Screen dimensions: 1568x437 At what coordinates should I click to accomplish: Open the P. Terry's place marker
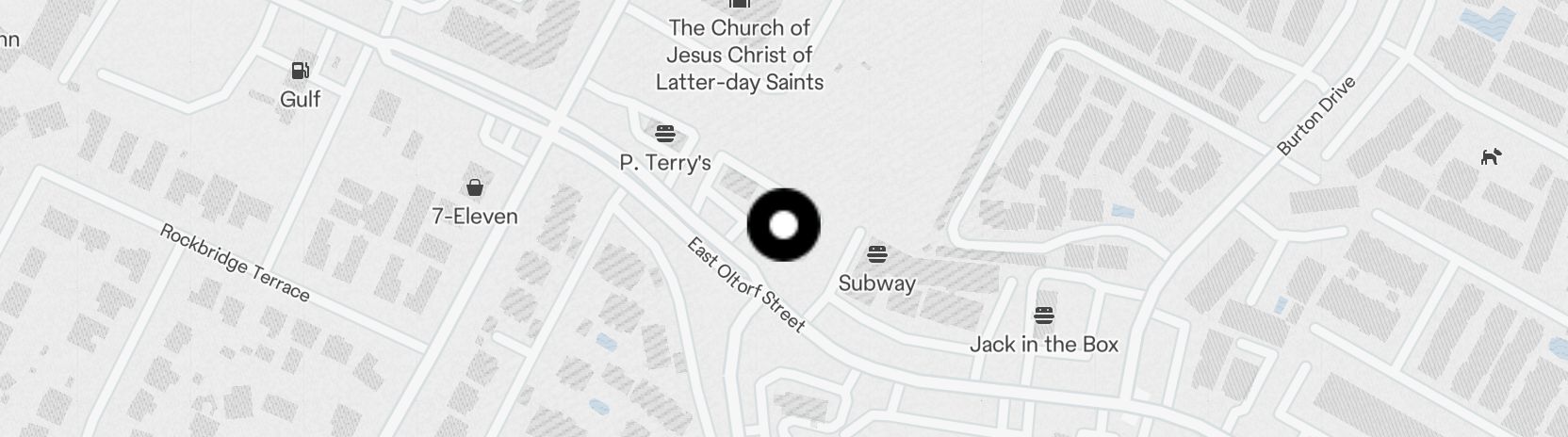click(665, 134)
